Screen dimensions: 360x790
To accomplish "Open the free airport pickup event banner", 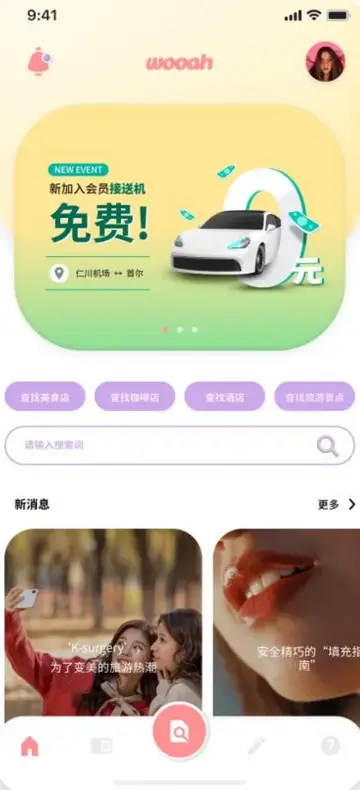I will pyautogui.click(x=180, y=227).
